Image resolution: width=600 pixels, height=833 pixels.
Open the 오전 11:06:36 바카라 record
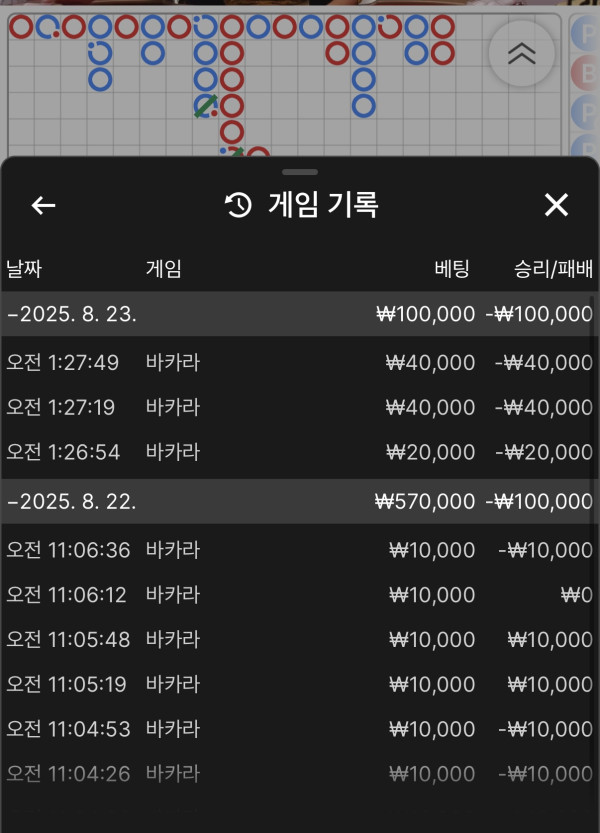[x=298, y=550]
